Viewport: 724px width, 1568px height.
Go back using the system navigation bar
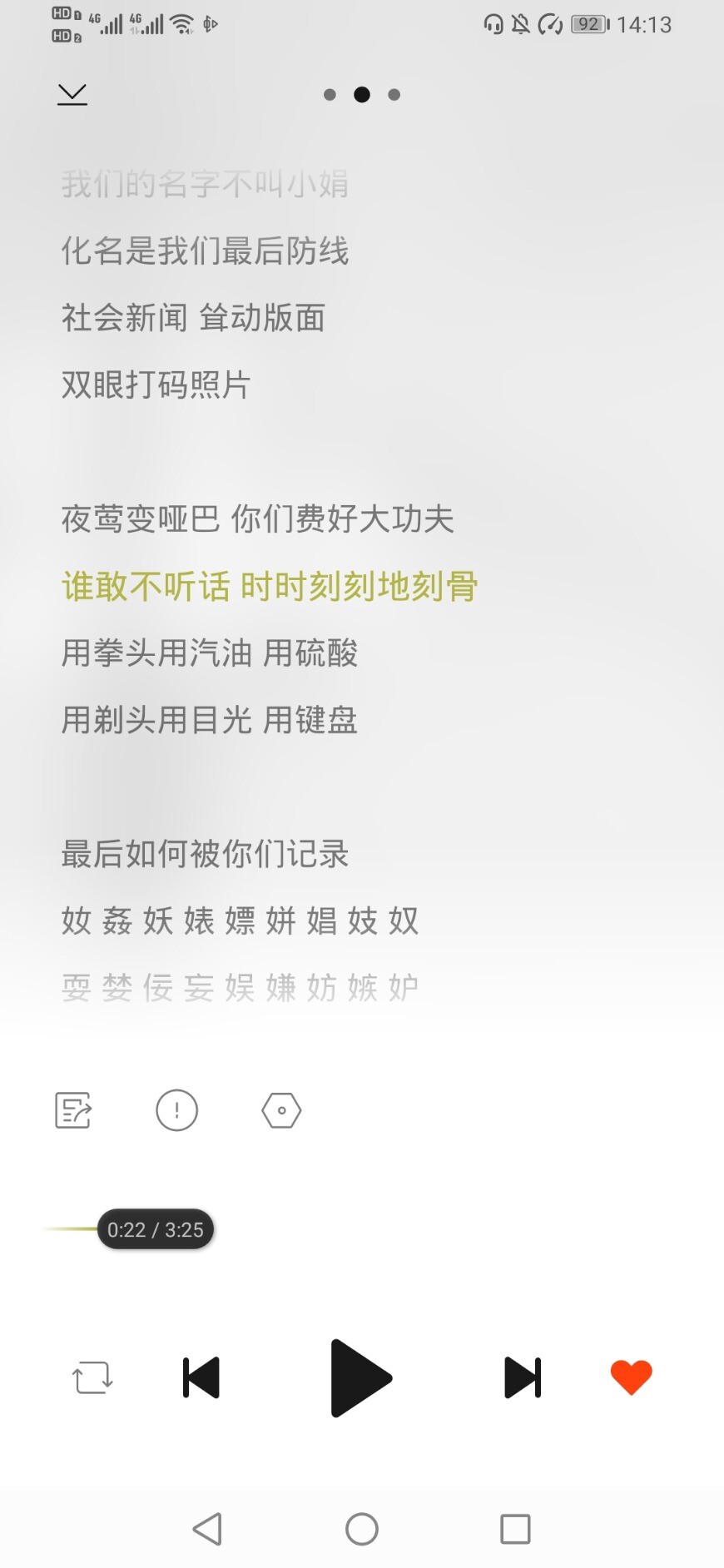tap(207, 1529)
